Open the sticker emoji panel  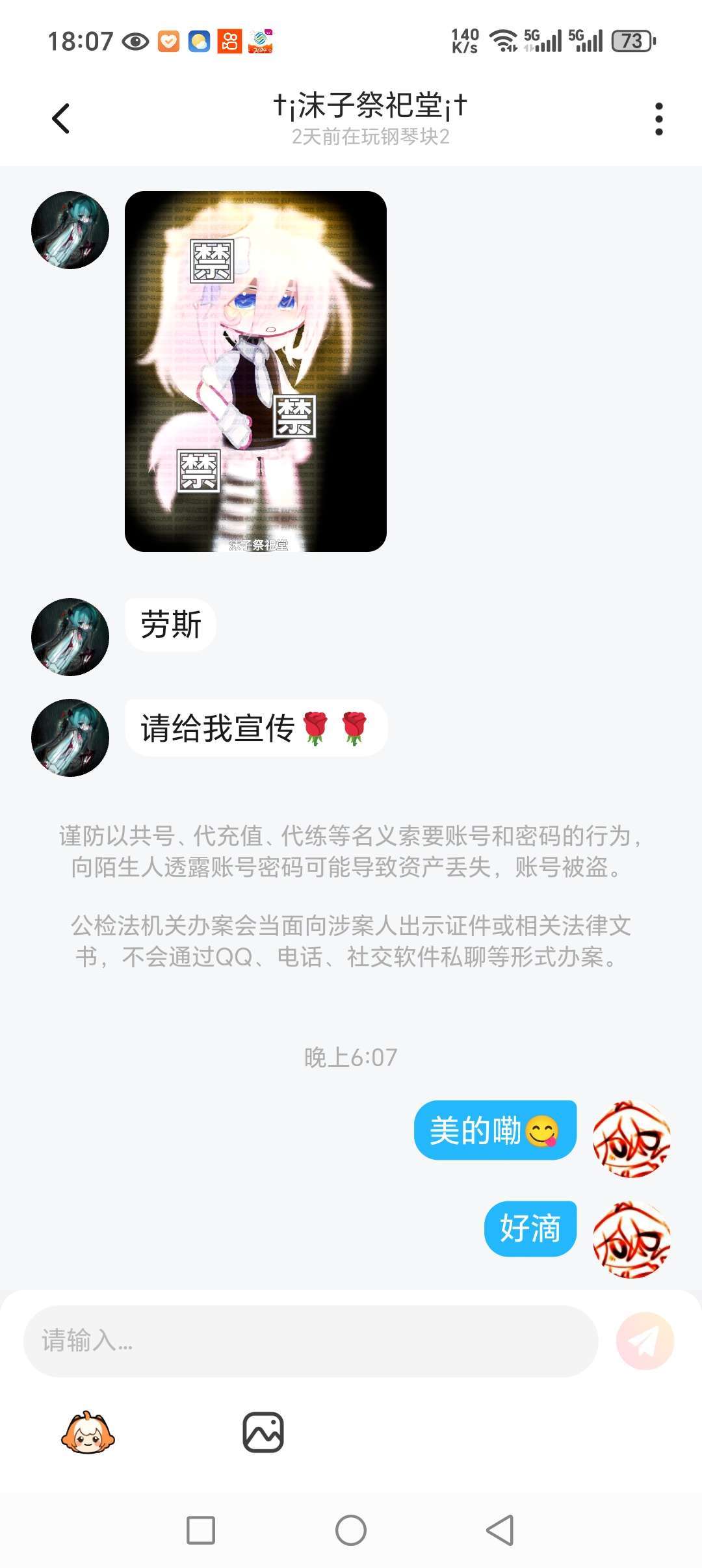[x=88, y=1433]
